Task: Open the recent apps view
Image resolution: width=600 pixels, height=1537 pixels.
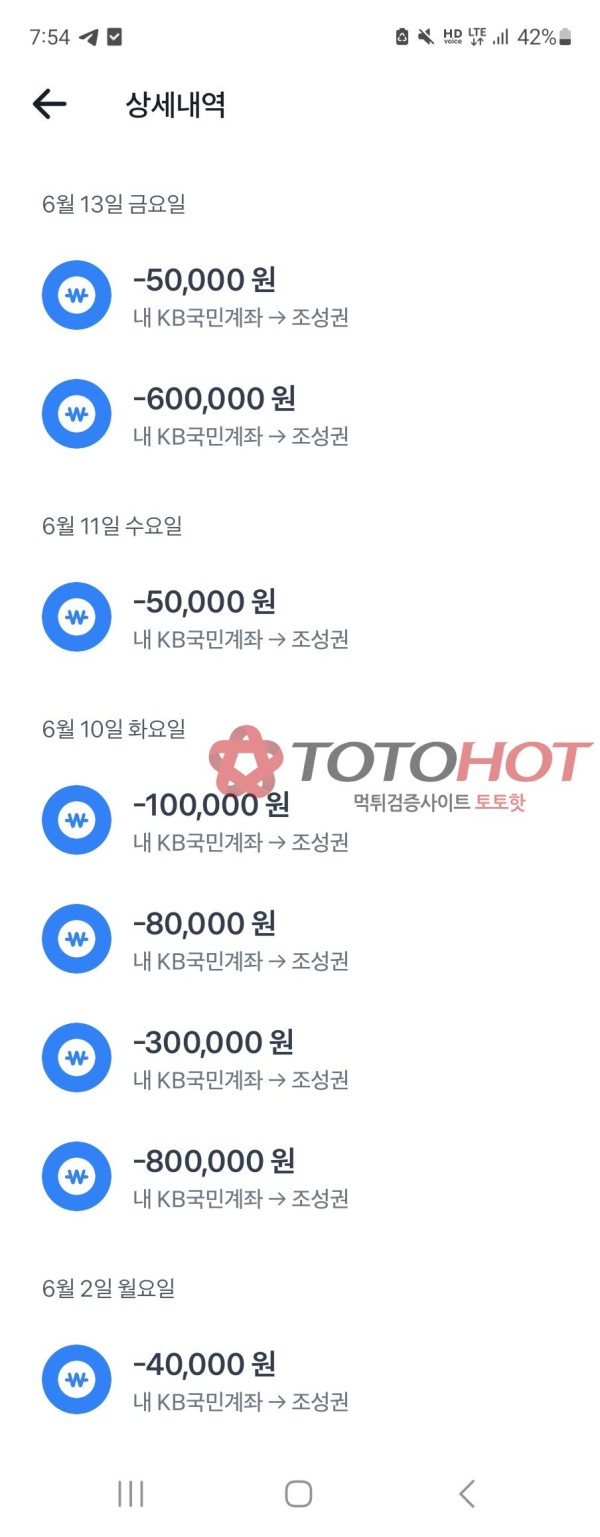Action: pos(131,1494)
